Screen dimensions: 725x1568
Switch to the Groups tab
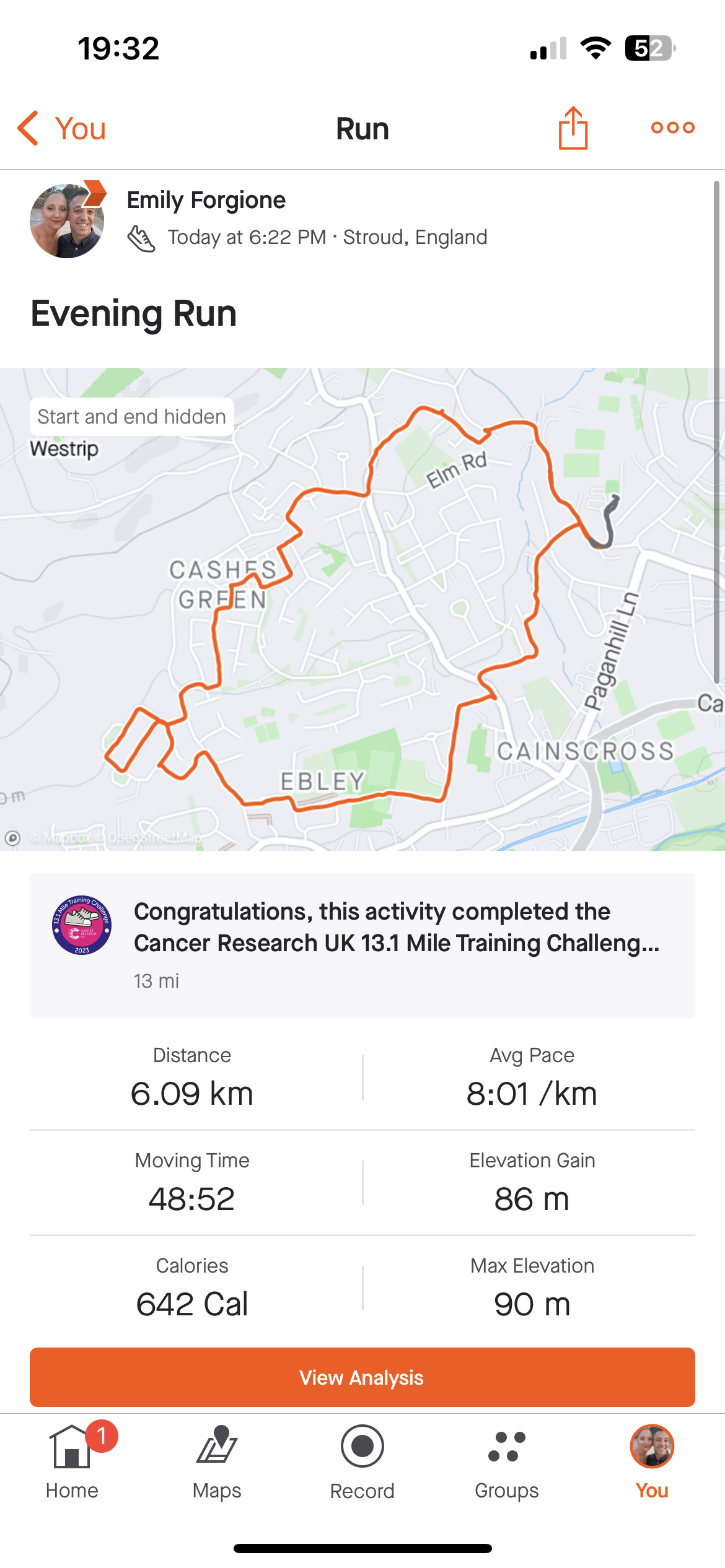pos(507,1461)
